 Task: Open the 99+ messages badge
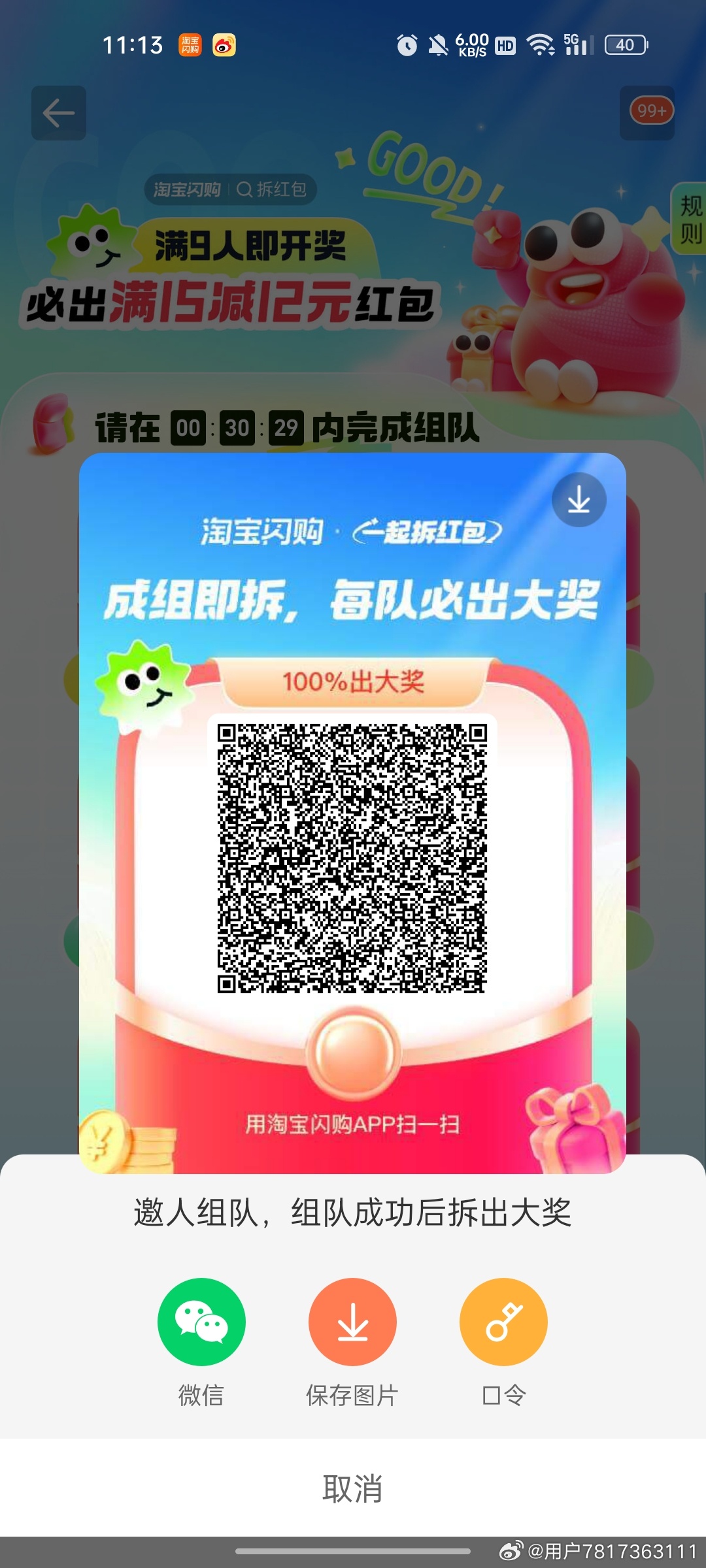click(x=650, y=112)
